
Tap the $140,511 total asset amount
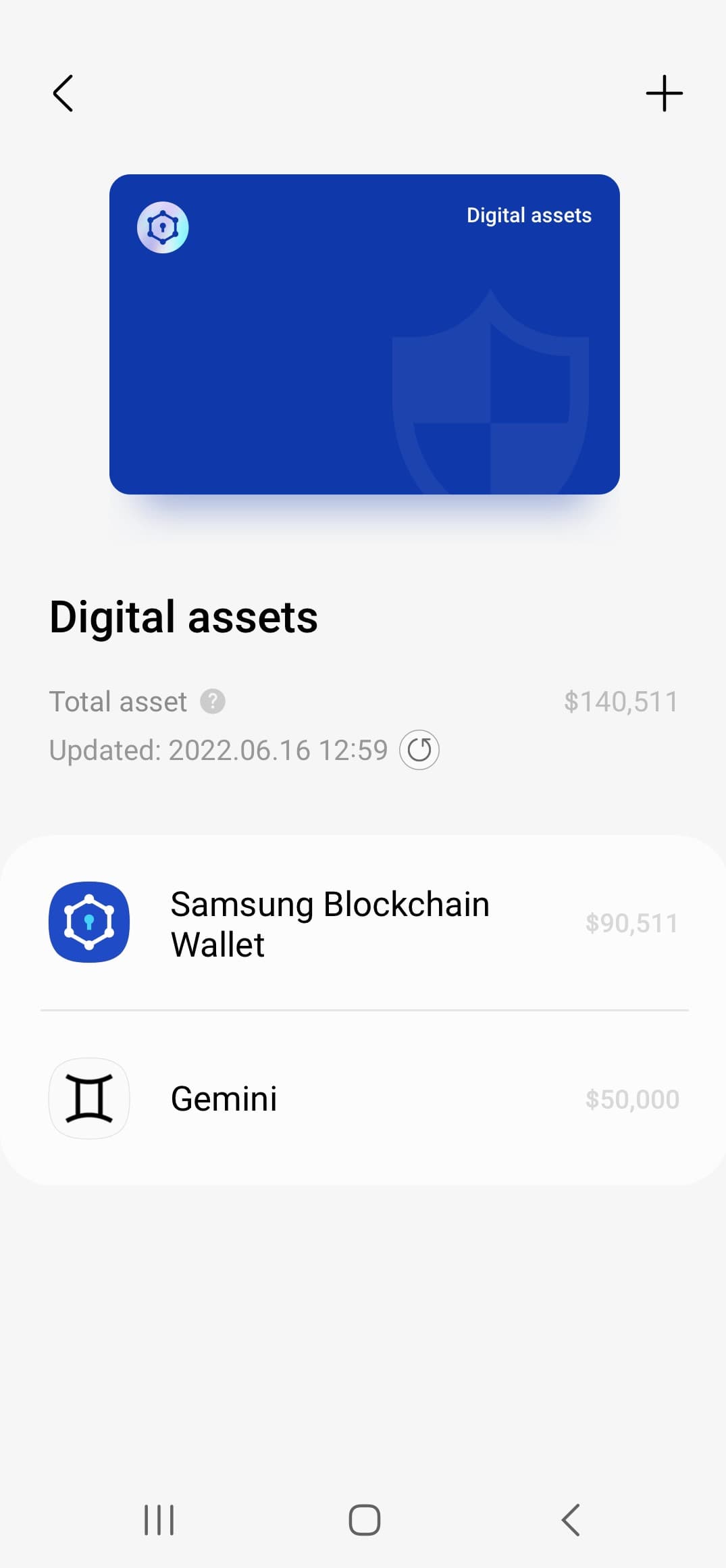coord(622,701)
